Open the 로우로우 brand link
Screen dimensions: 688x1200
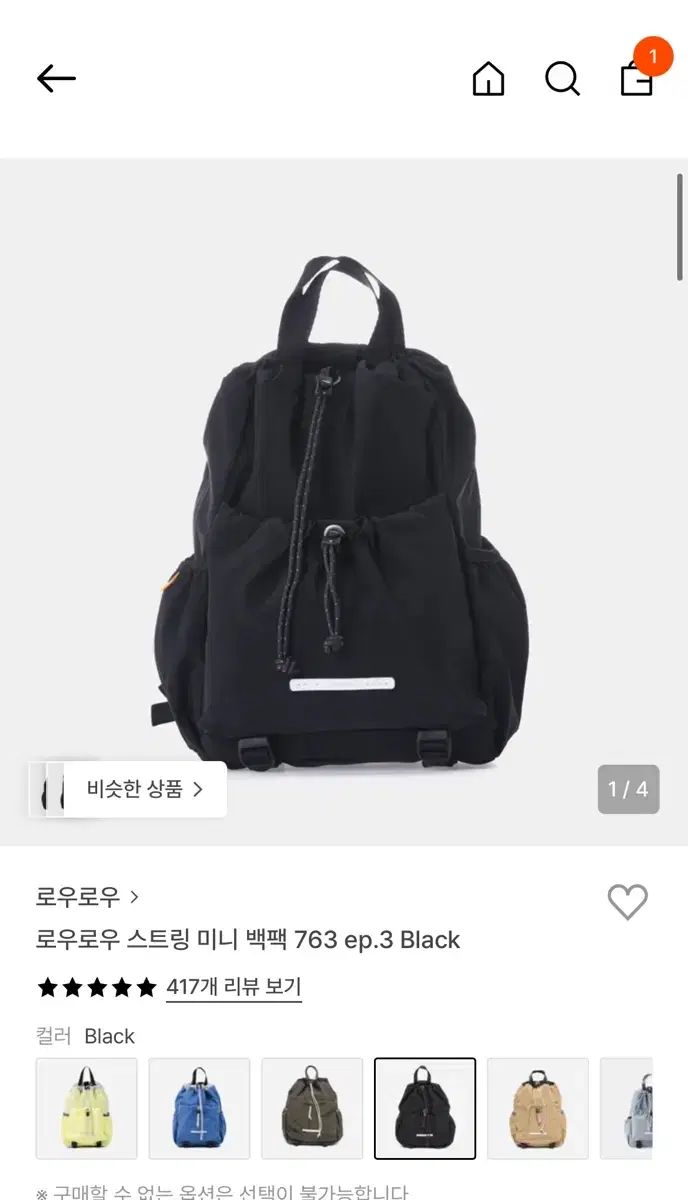click(87, 896)
